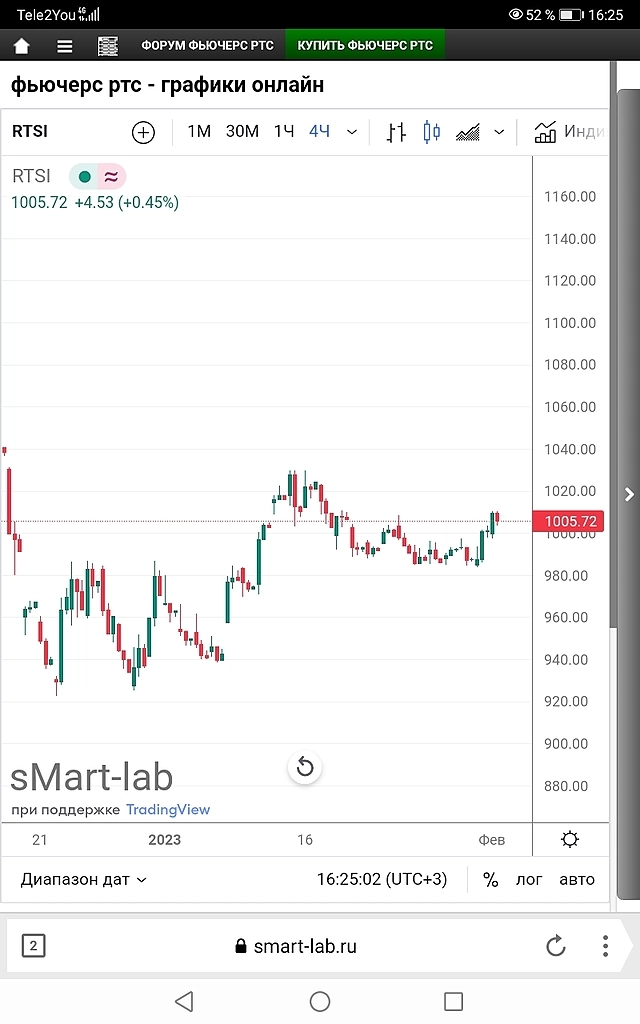Reload the page in the browser

(x=555, y=946)
